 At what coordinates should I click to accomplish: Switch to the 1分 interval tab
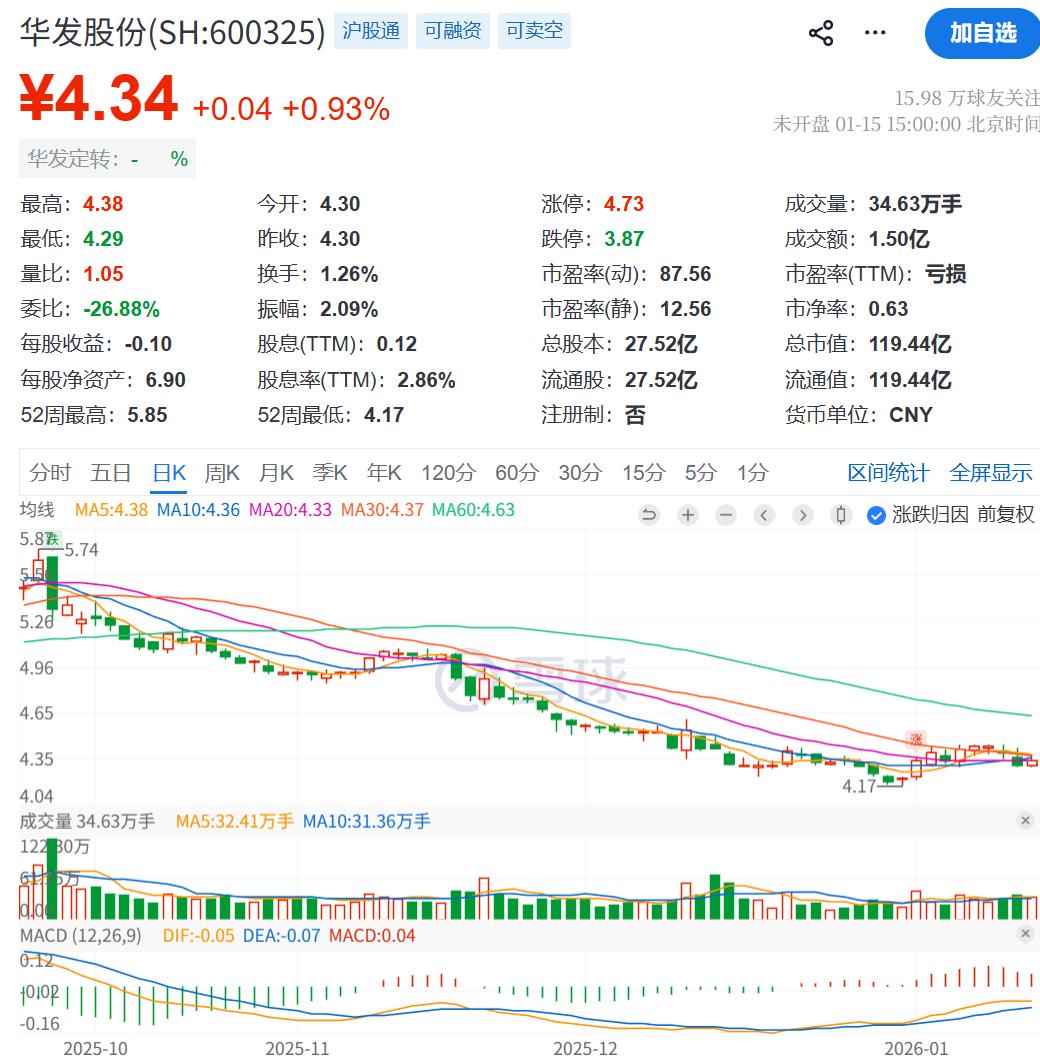tap(753, 473)
